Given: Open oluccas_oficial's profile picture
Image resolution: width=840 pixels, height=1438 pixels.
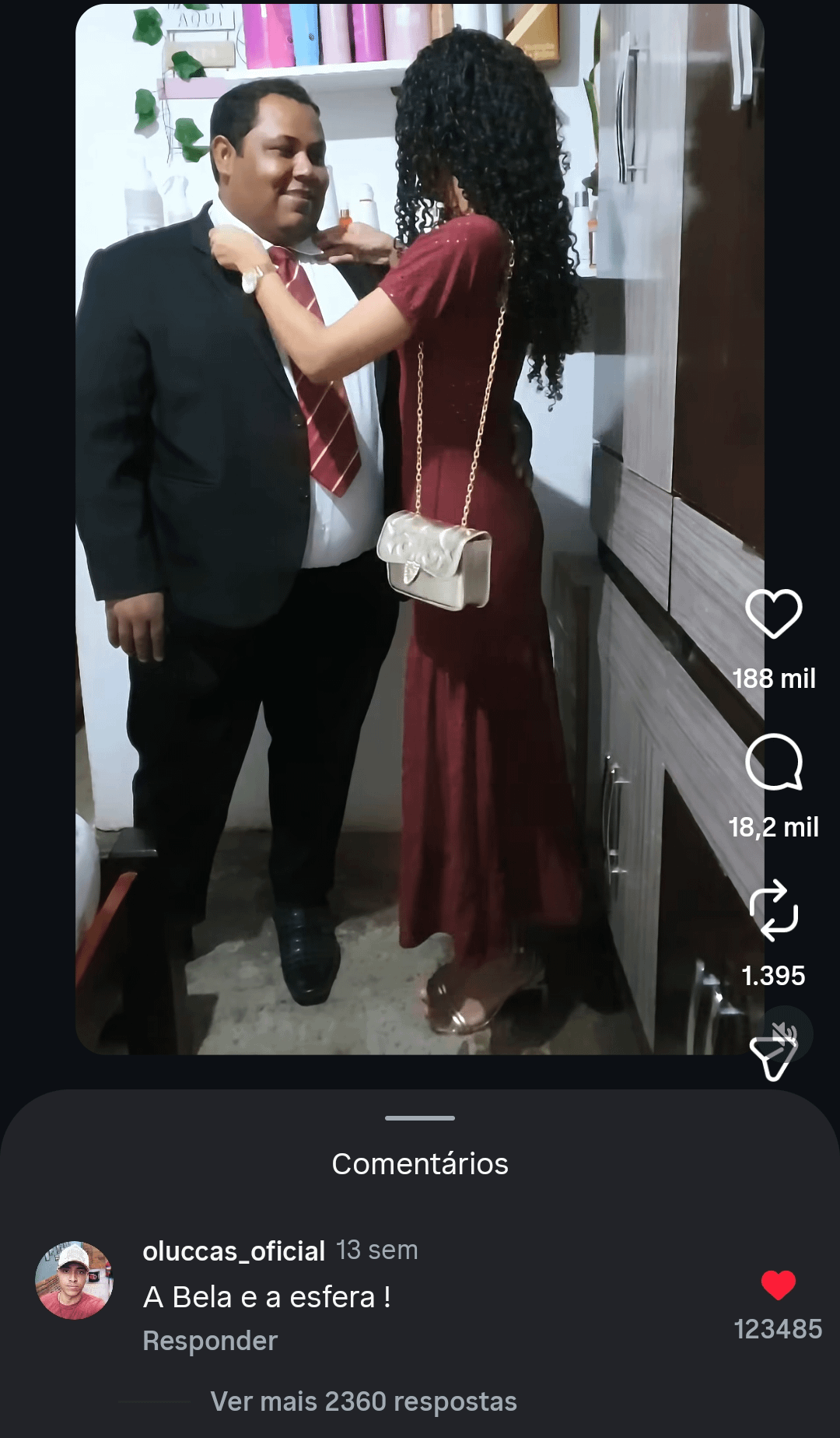Looking at the screenshot, I should (74, 1280).
